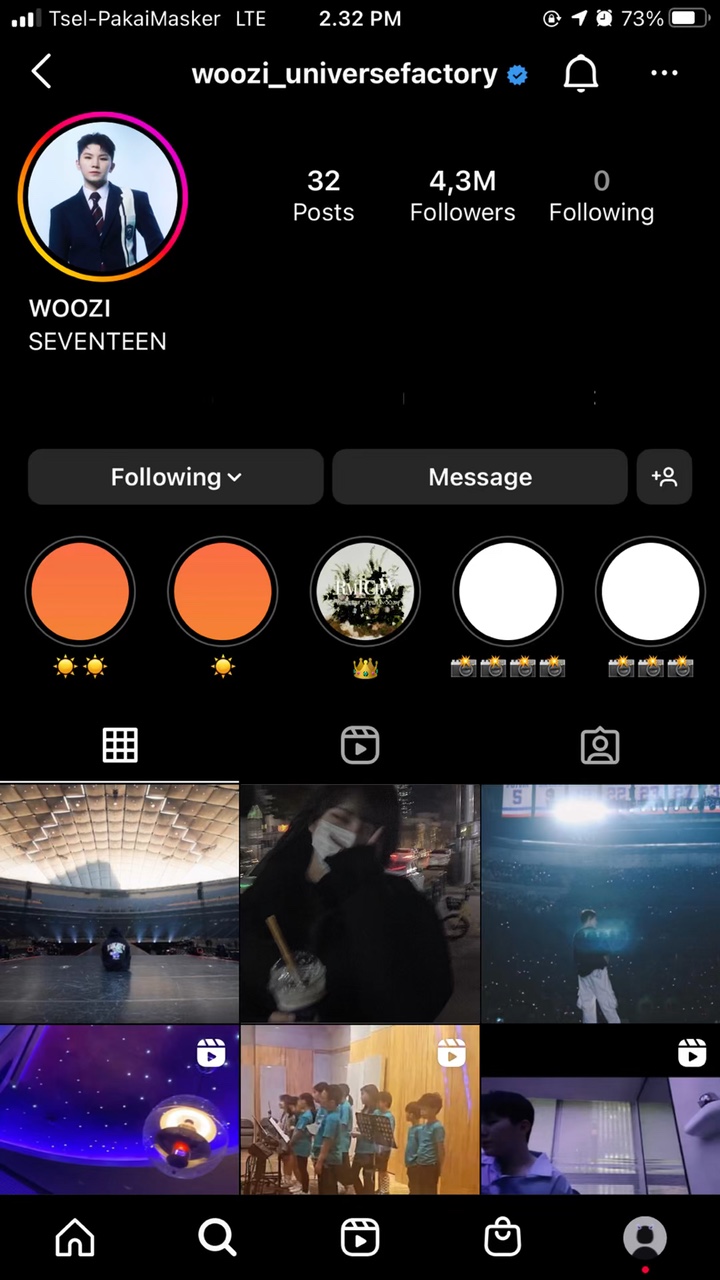The height and width of the screenshot is (1280, 720).
Task: Tap the Message button
Action: (x=480, y=477)
